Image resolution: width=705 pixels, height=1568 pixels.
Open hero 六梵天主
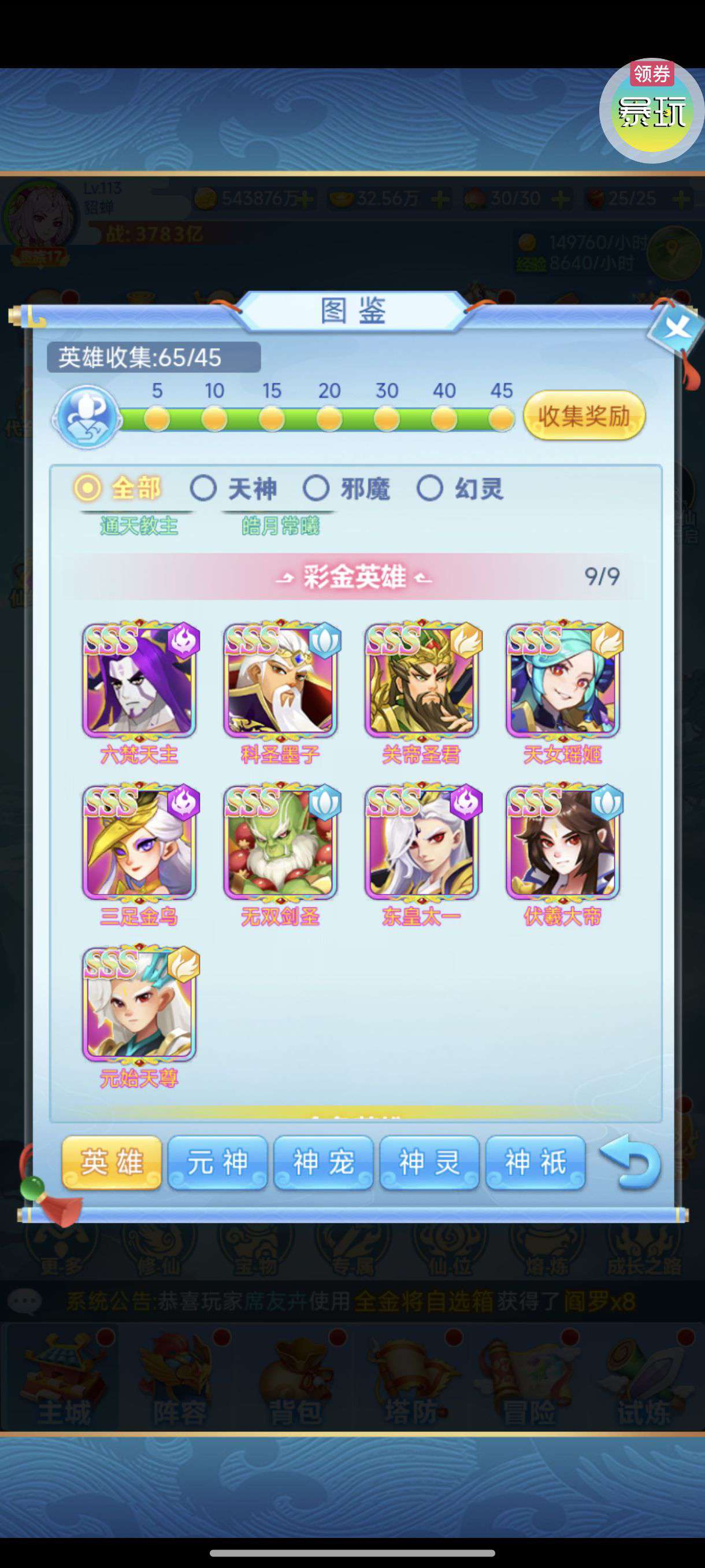click(139, 681)
